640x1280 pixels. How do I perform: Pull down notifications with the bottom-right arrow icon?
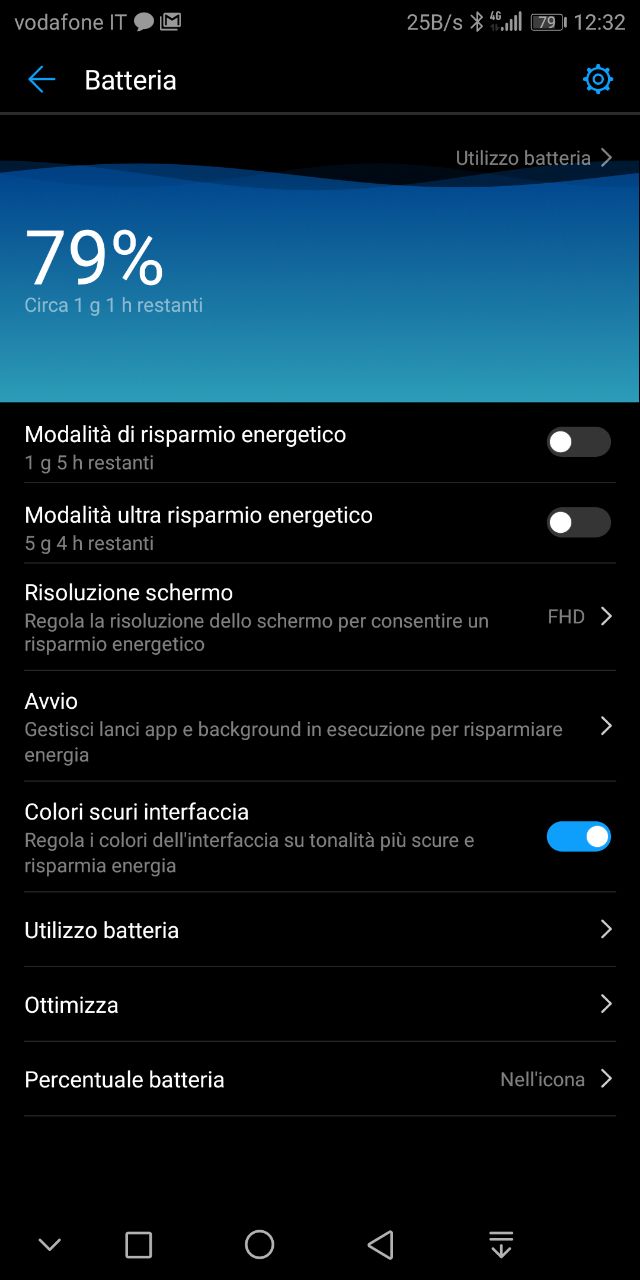501,1244
